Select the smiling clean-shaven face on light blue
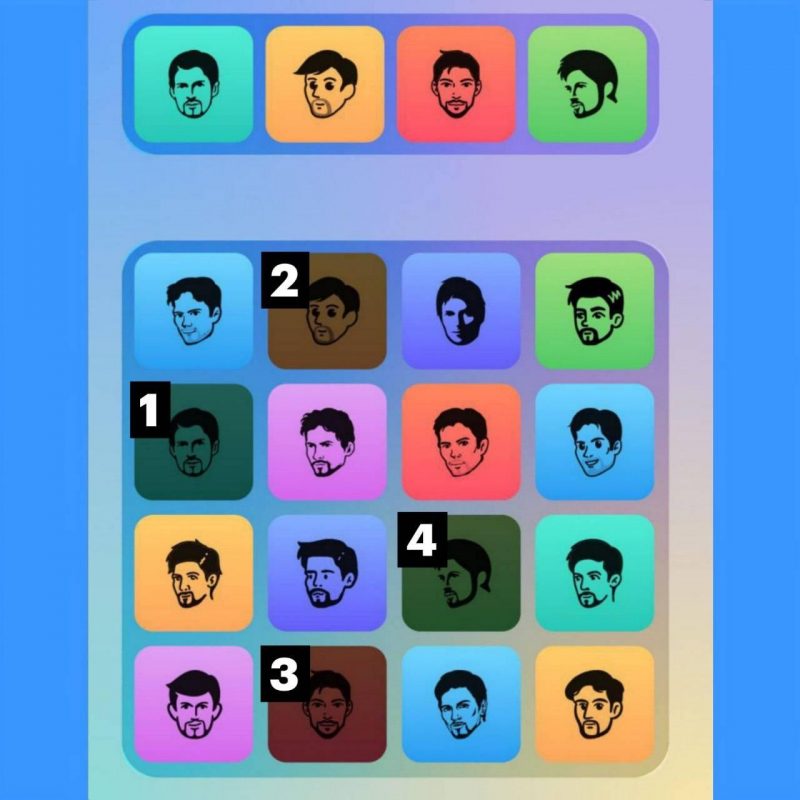Viewport: 800px width, 800px height. click(595, 442)
